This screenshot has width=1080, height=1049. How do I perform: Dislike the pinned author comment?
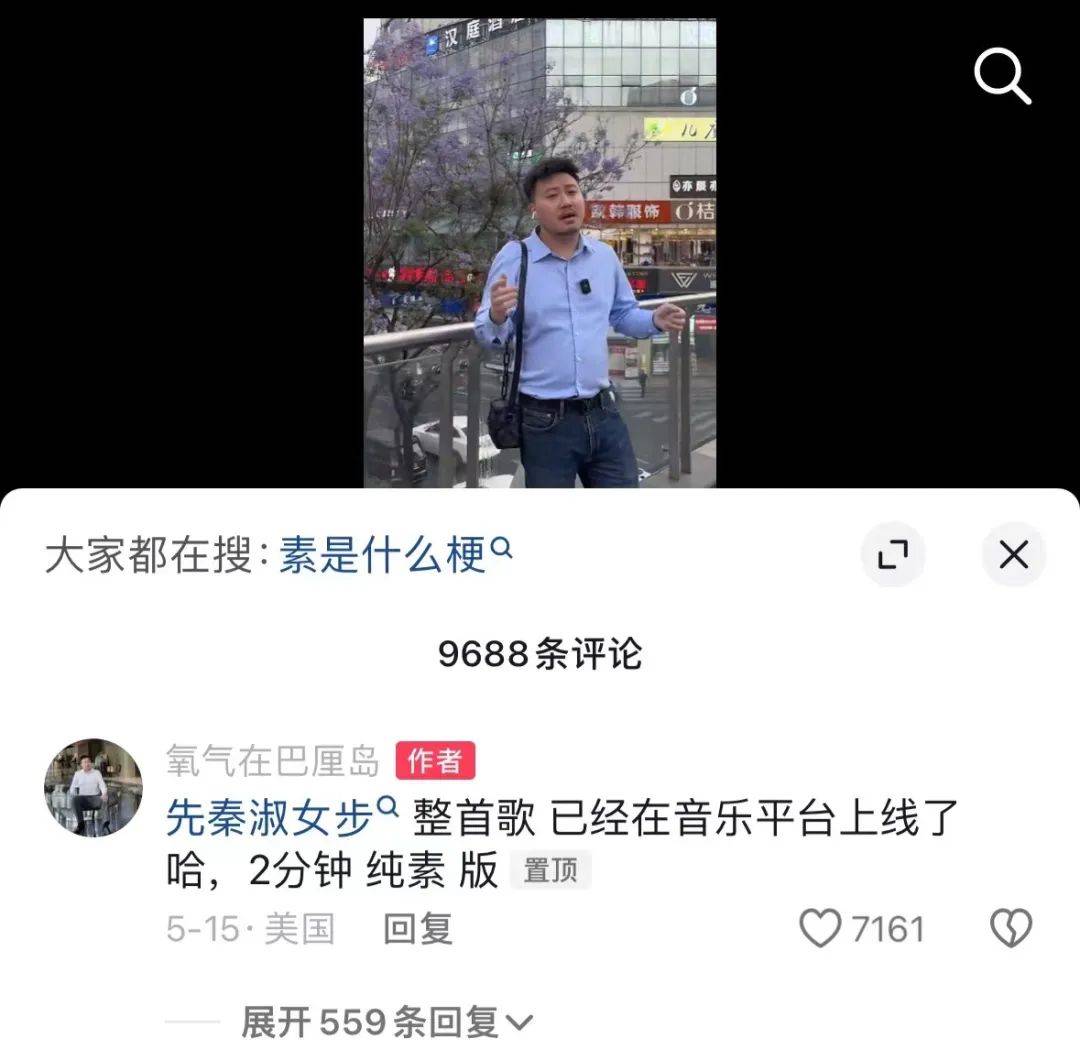coord(1010,929)
